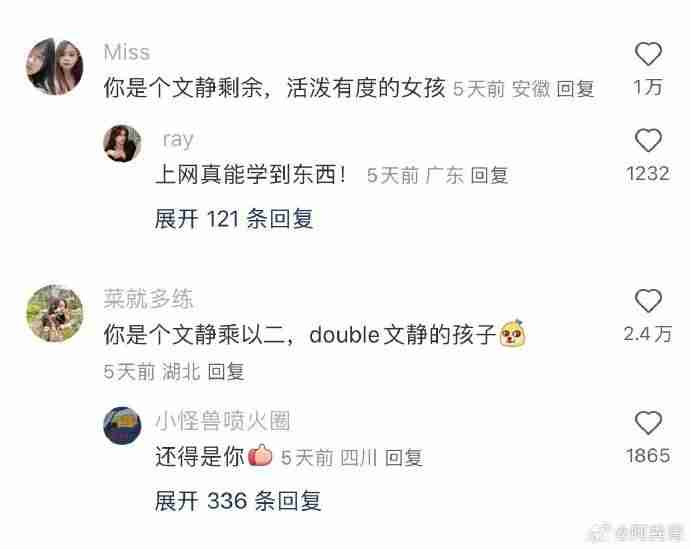Open 小怪兽喷火圈's profile avatar
This screenshot has height=549, width=690.
(x=122, y=426)
